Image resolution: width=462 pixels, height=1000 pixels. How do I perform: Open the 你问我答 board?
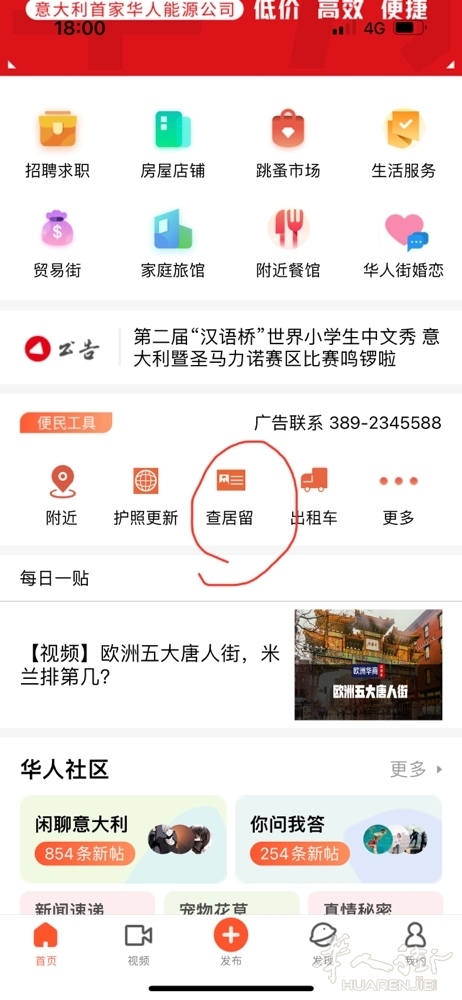coord(339,839)
